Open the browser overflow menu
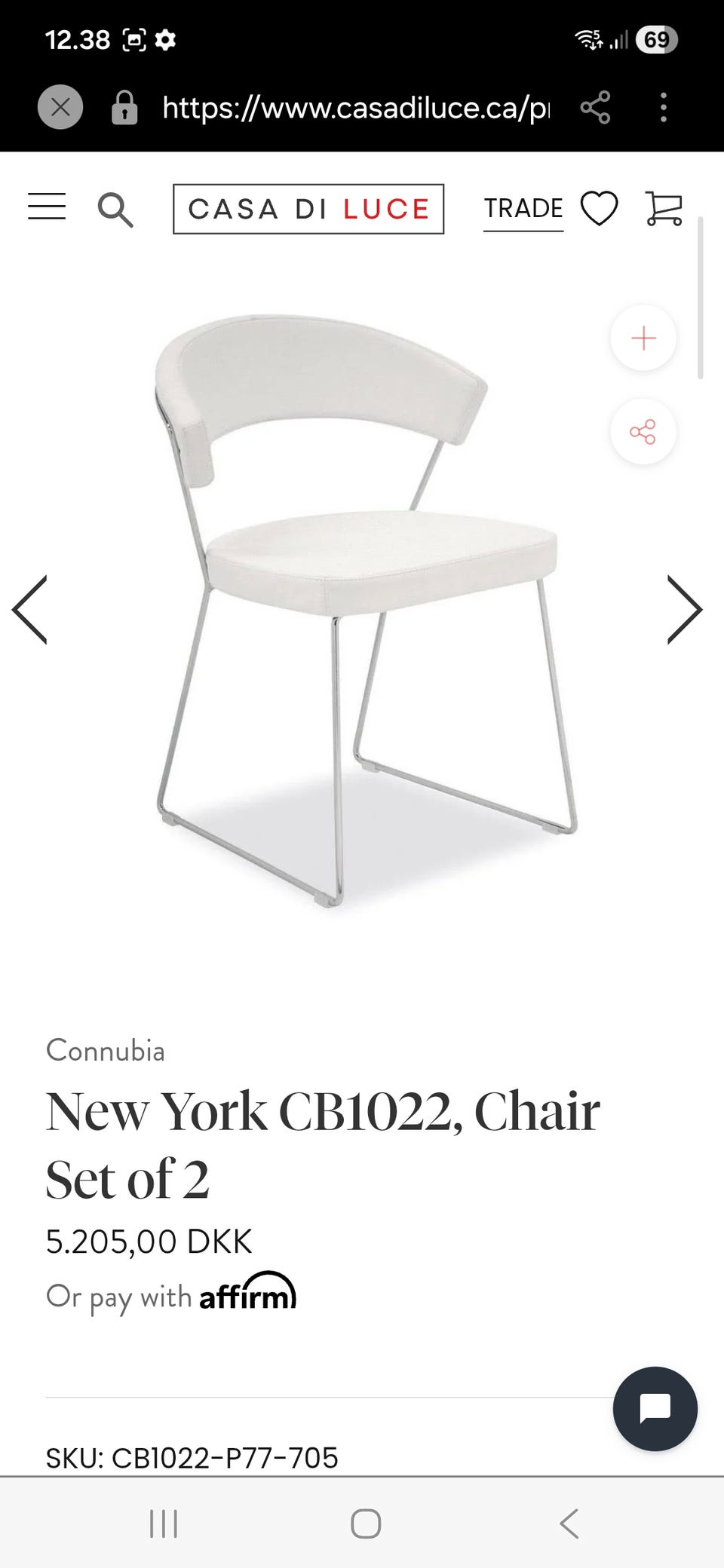The image size is (724, 1568). pos(664,108)
